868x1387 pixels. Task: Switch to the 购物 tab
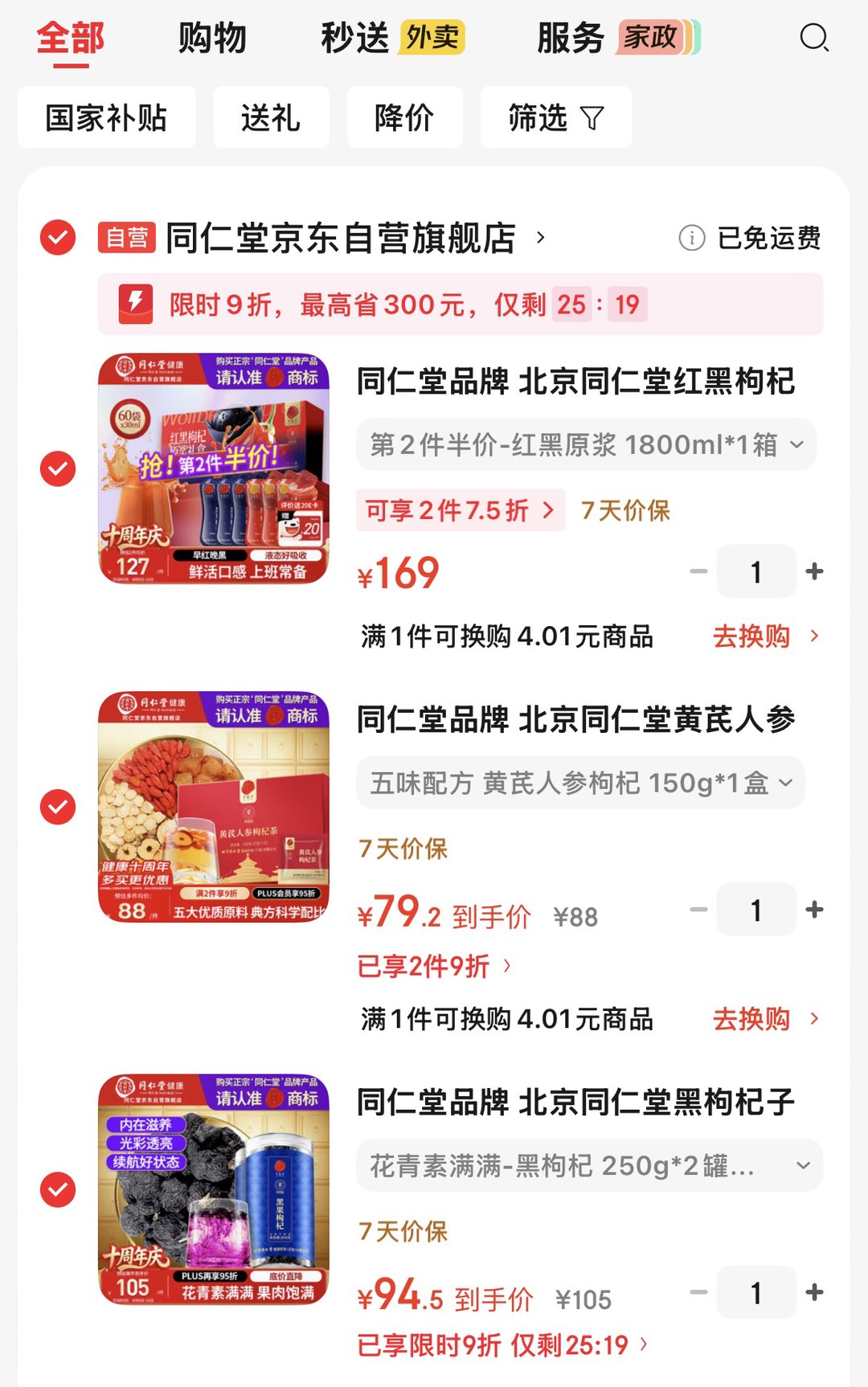click(212, 38)
